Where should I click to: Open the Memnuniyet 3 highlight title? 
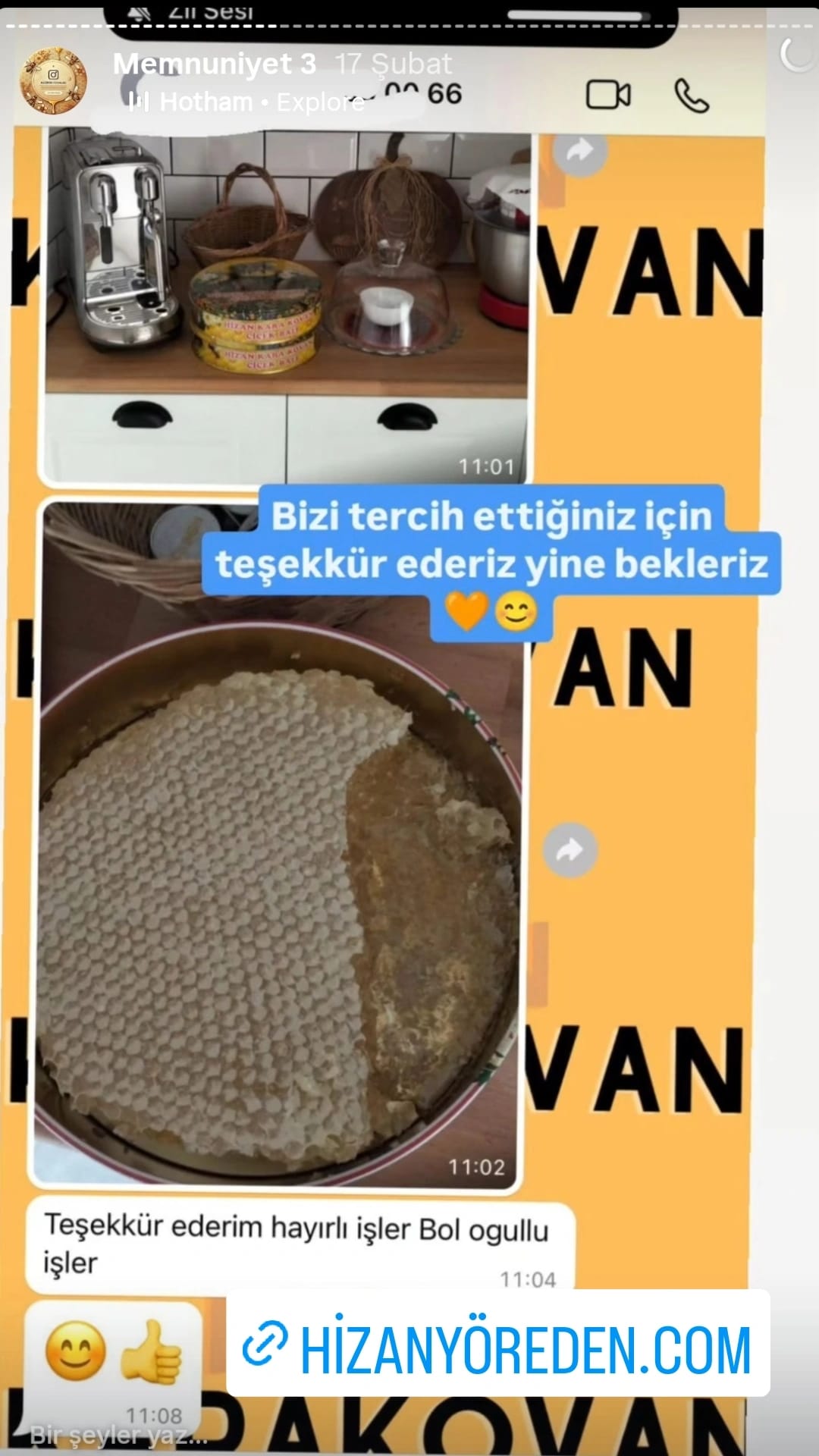(x=215, y=64)
